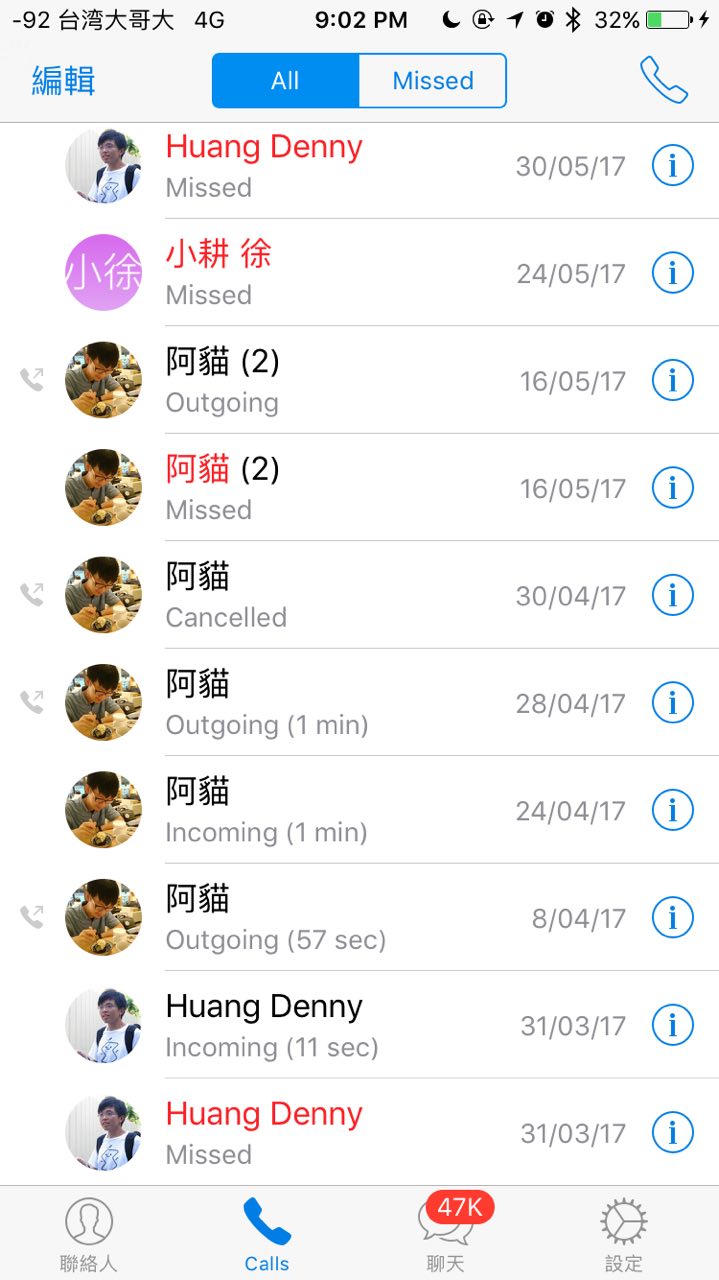Image resolution: width=719 pixels, height=1280 pixels.
Task: Start a new call with phone icon
Action: pos(664,80)
